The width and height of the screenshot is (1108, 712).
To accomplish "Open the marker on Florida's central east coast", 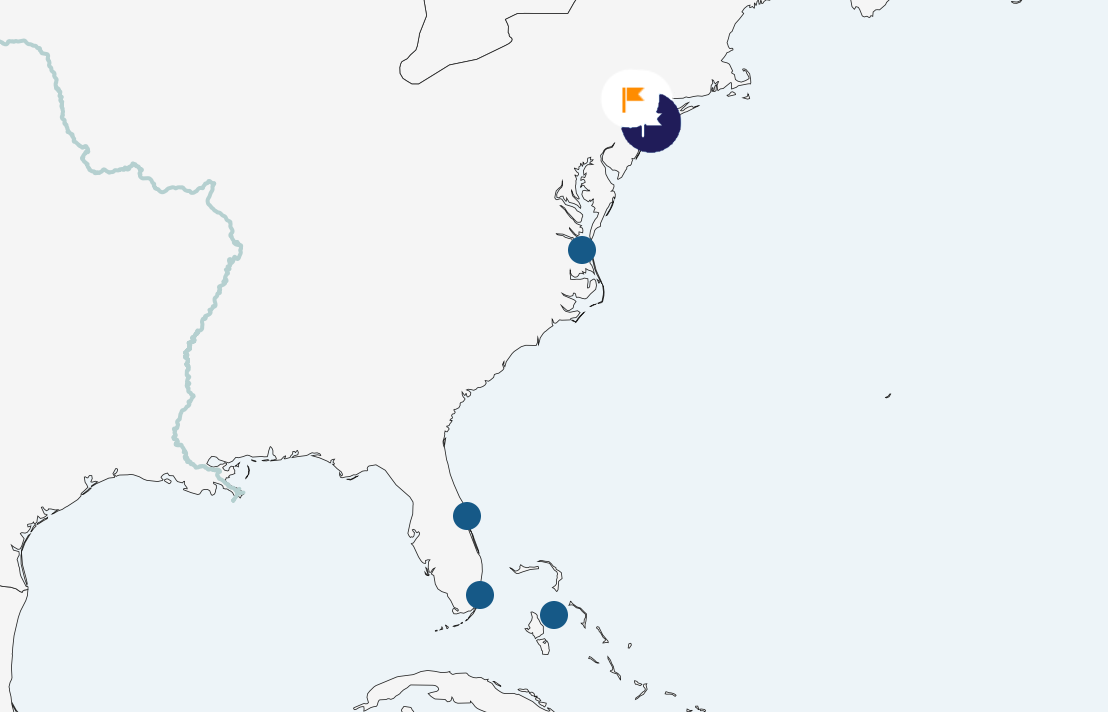I will click(467, 516).
